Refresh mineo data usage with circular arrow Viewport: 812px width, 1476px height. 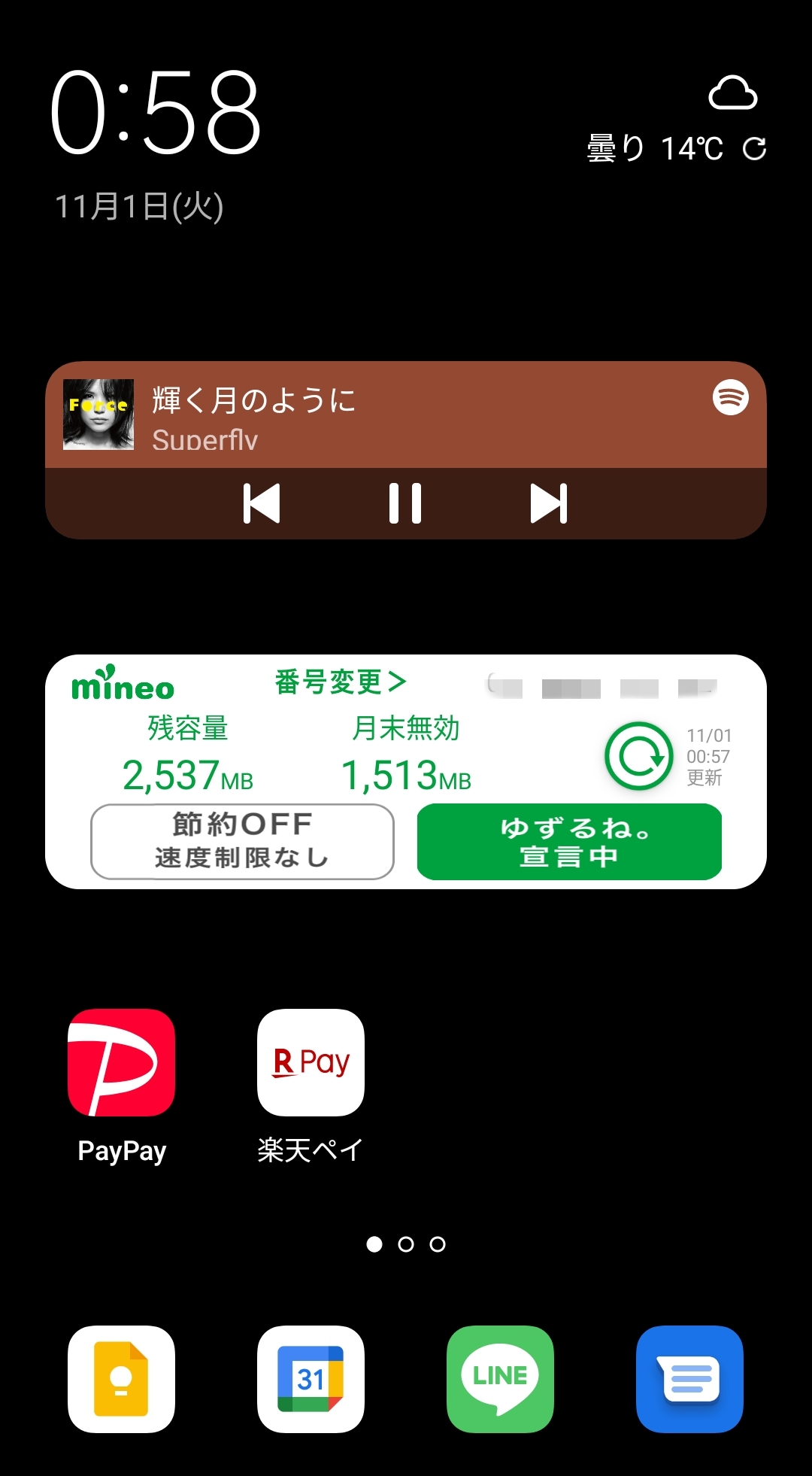(638, 755)
